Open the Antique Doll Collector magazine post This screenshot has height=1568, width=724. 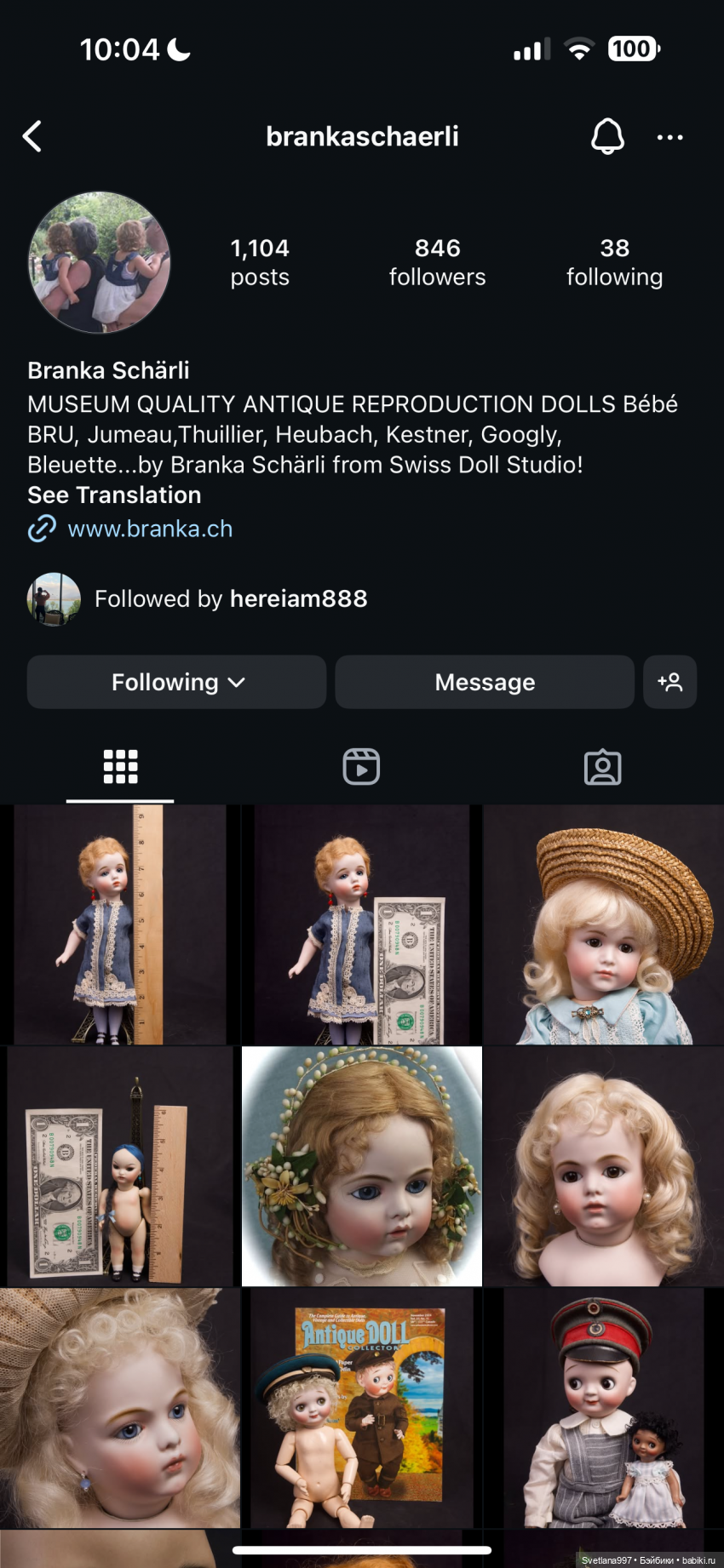(361, 1407)
